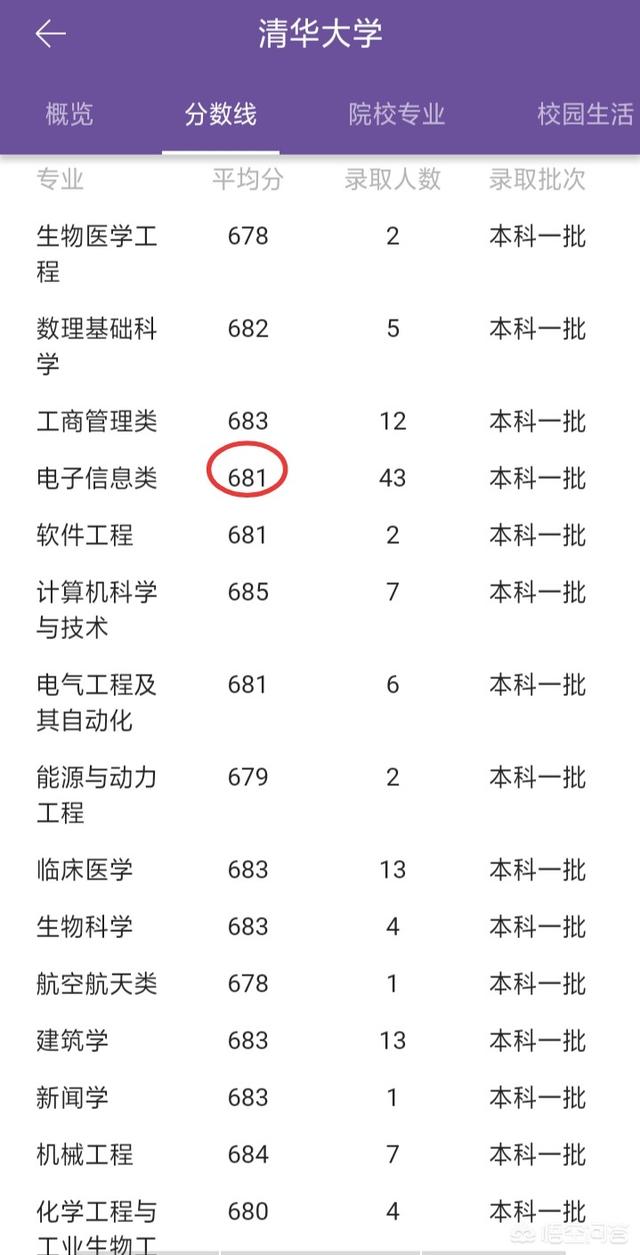Open the 院校专业 tab
This screenshot has height=1255, width=640.
pyautogui.click(x=396, y=114)
